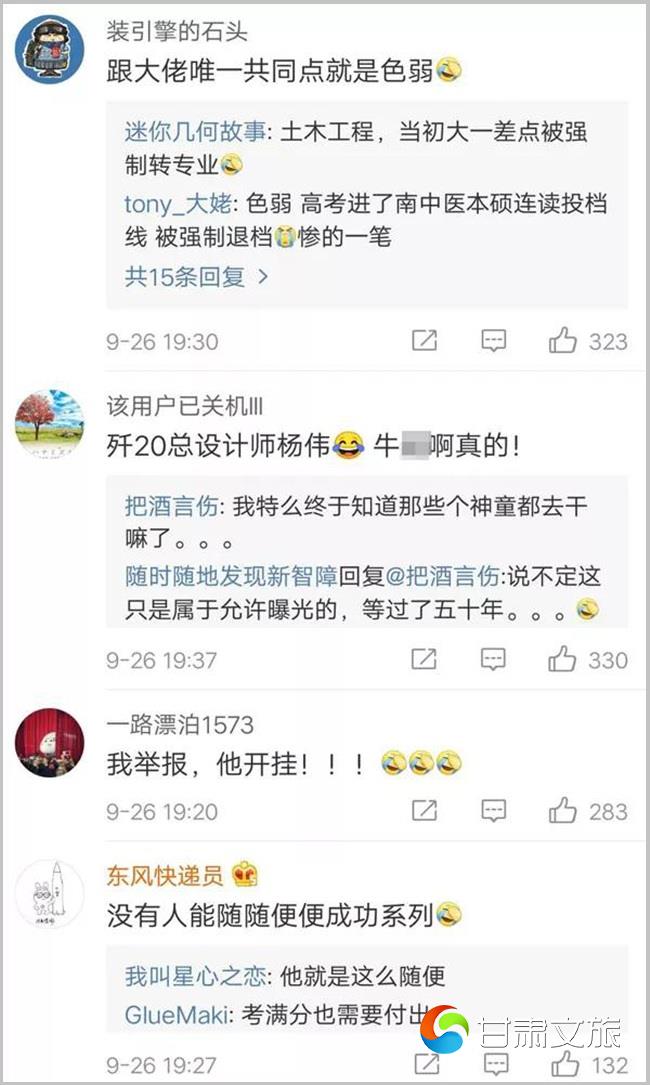650x1085 pixels.
Task: Repost the comment by 该用户已关机III
Action: point(425,659)
